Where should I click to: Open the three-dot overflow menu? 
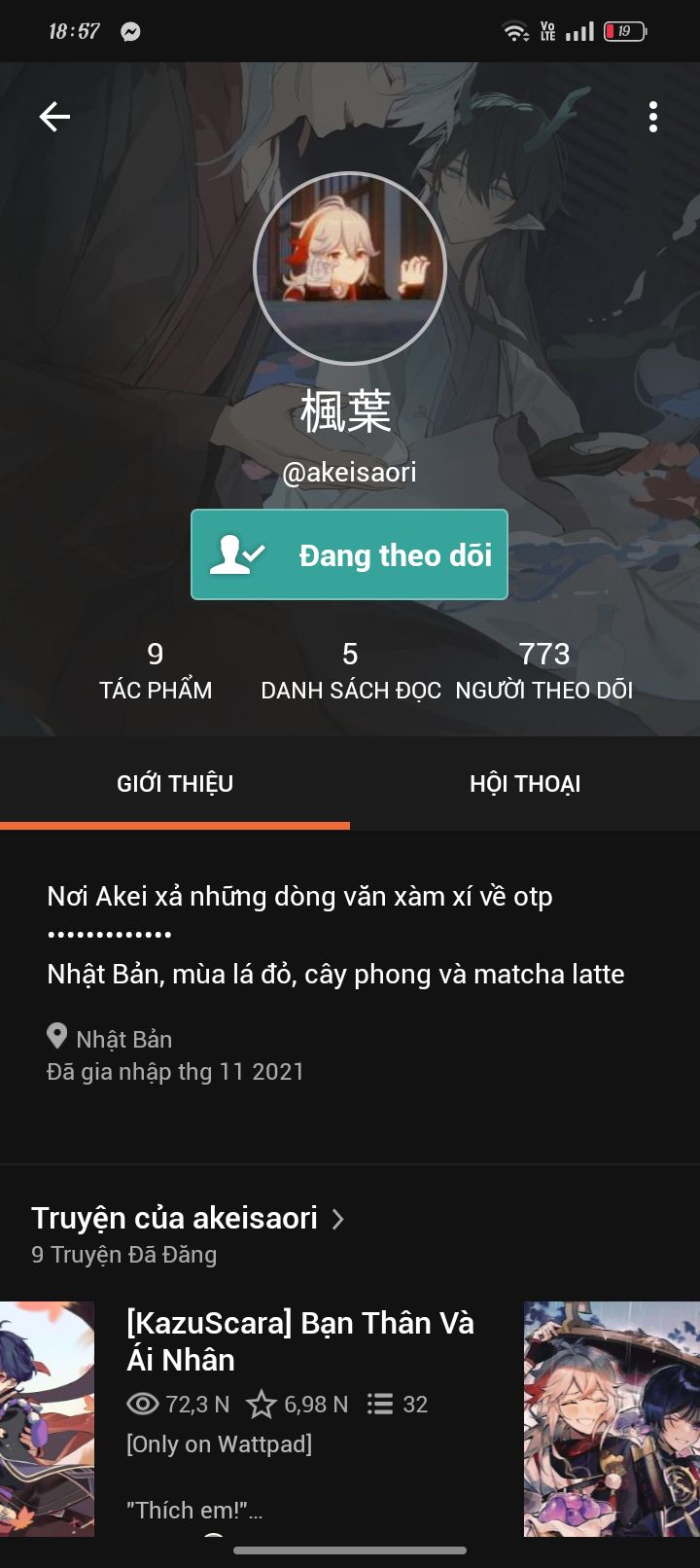(x=653, y=117)
